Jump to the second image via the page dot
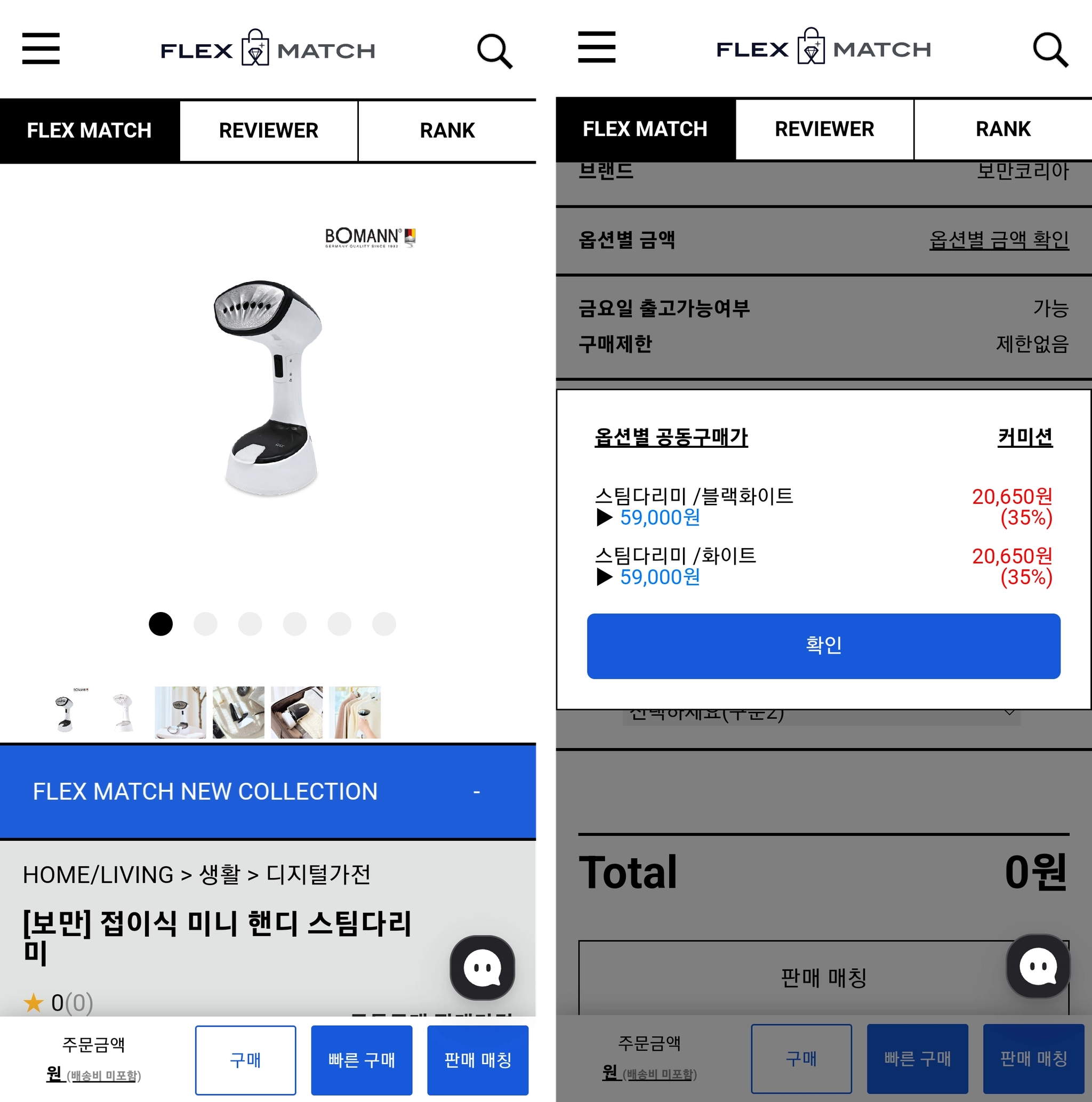Image resolution: width=1092 pixels, height=1102 pixels. coord(205,624)
